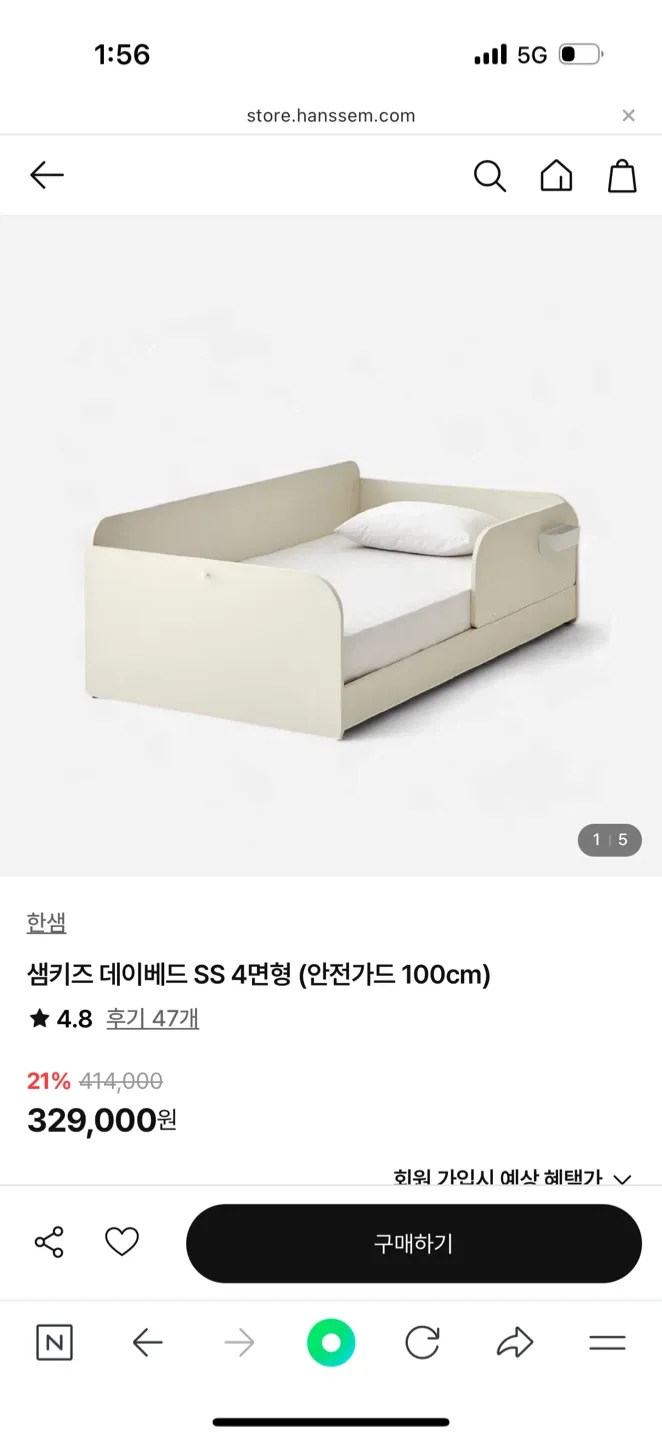The image size is (662, 1440).
Task: Expand 회원 가입시 예상 혜택가 section
Action: (512, 1178)
